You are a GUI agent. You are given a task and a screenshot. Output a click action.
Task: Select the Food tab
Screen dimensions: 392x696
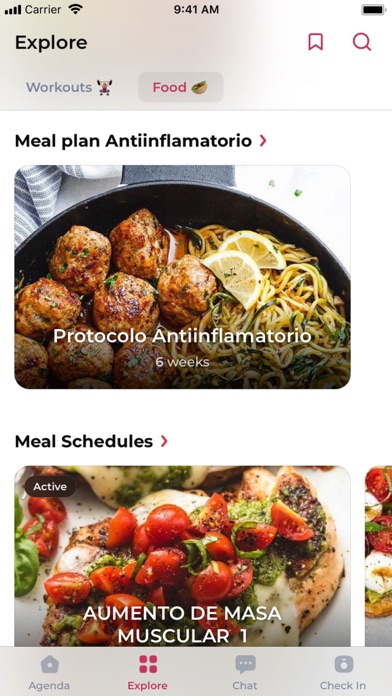(x=180, y=87)
